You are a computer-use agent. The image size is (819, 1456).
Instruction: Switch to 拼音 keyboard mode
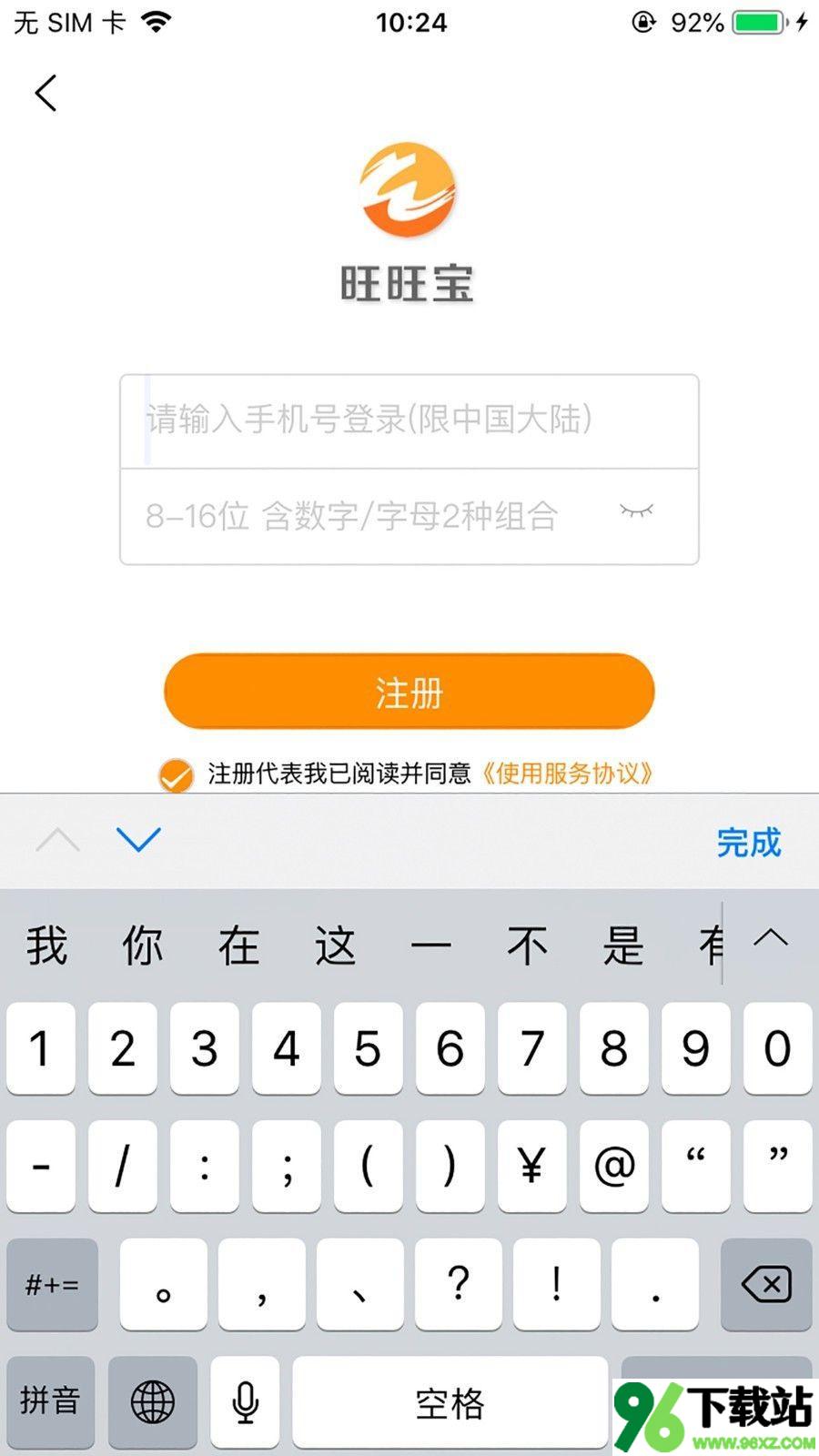tap(51, 1401)
